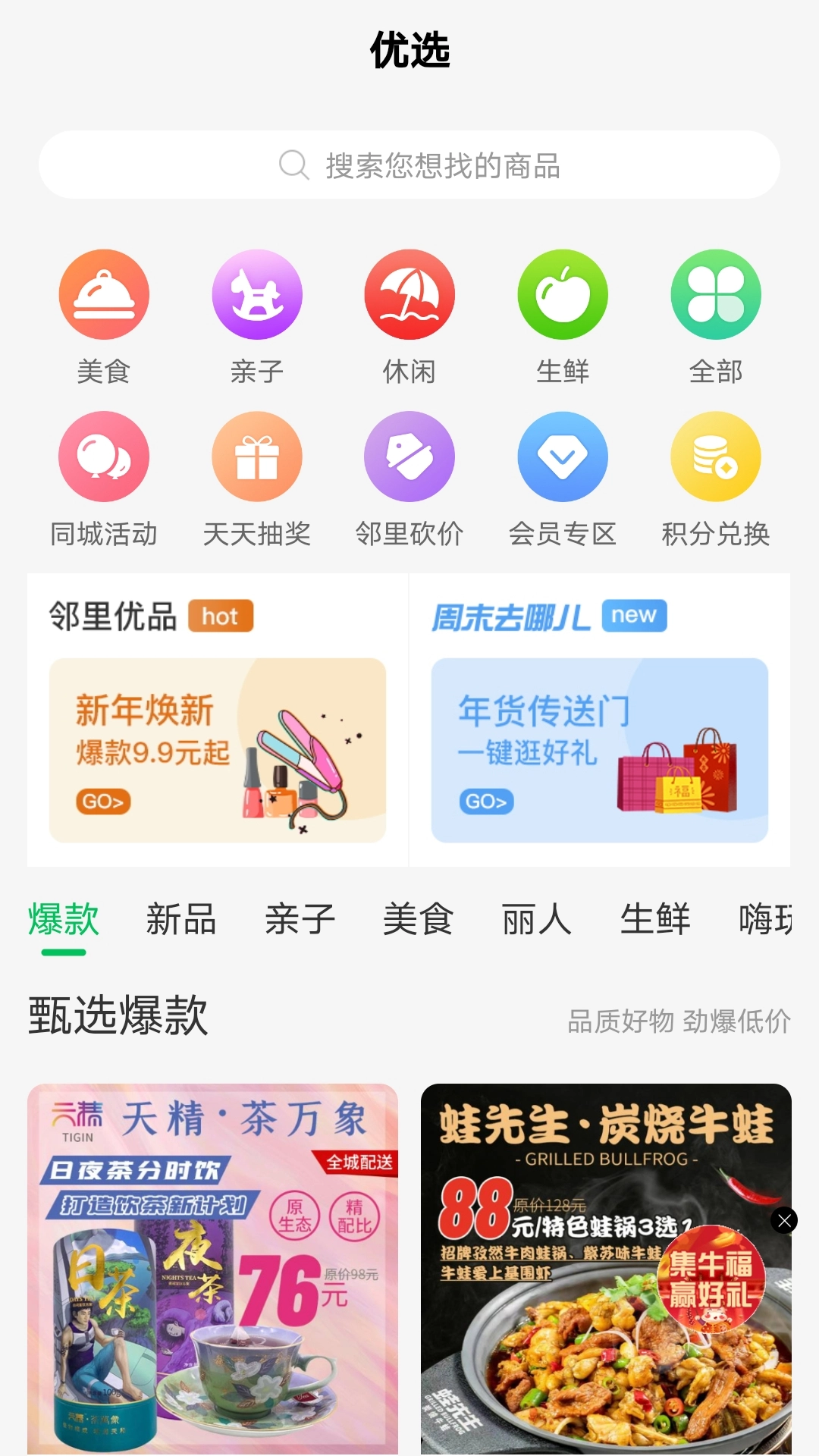Open 同城活动 balloons icon

(104, 457)
